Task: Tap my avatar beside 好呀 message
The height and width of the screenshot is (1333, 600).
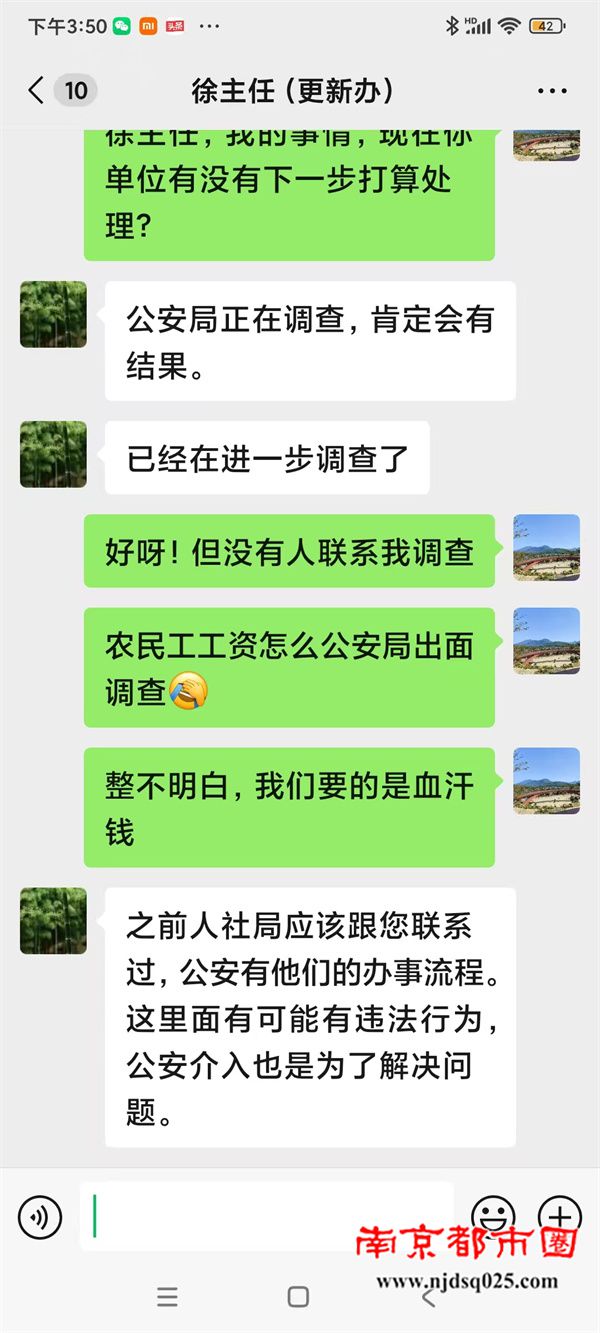Action: (x=546, y=548)
